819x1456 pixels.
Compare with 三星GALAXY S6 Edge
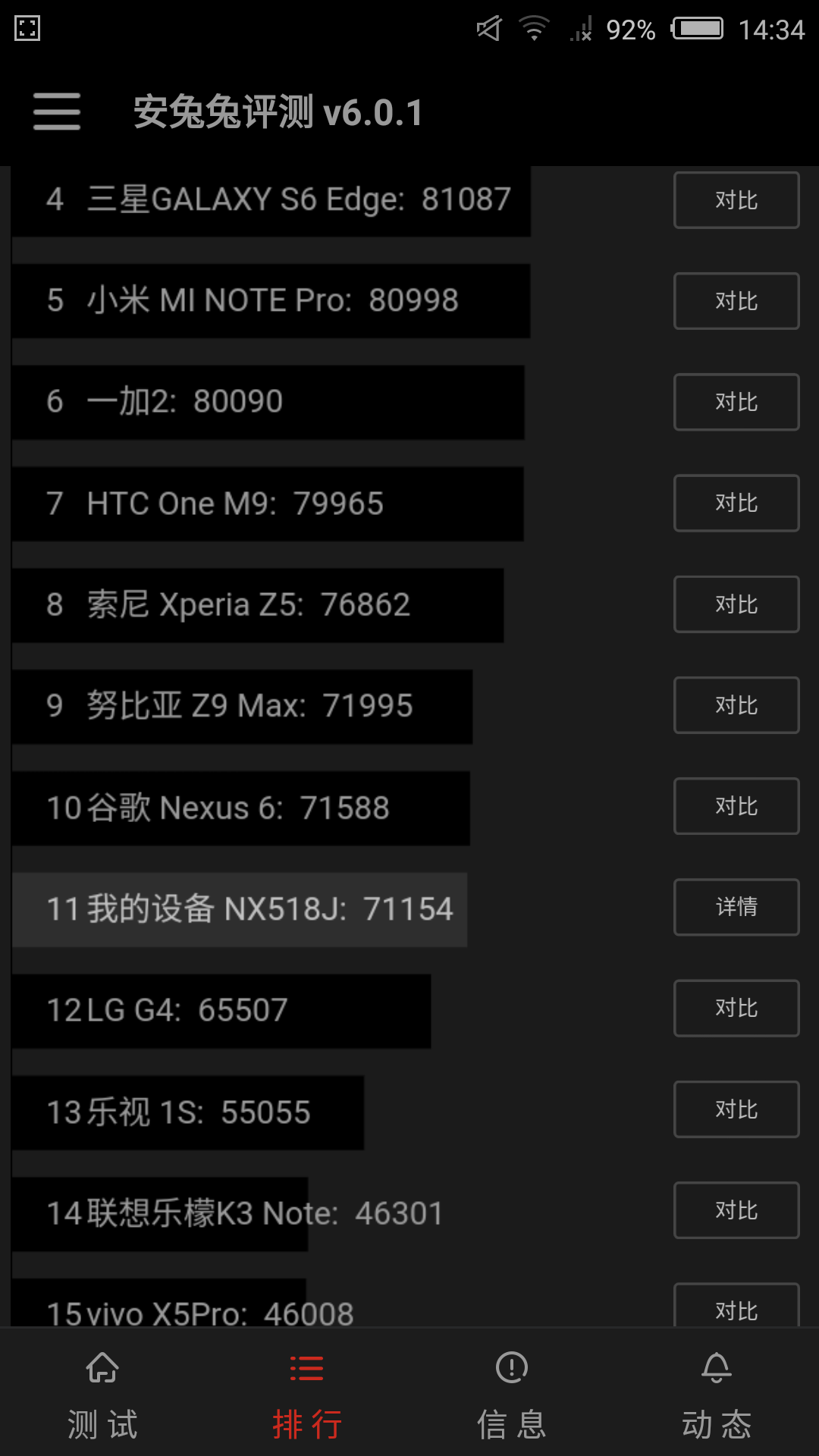[736, 200]
